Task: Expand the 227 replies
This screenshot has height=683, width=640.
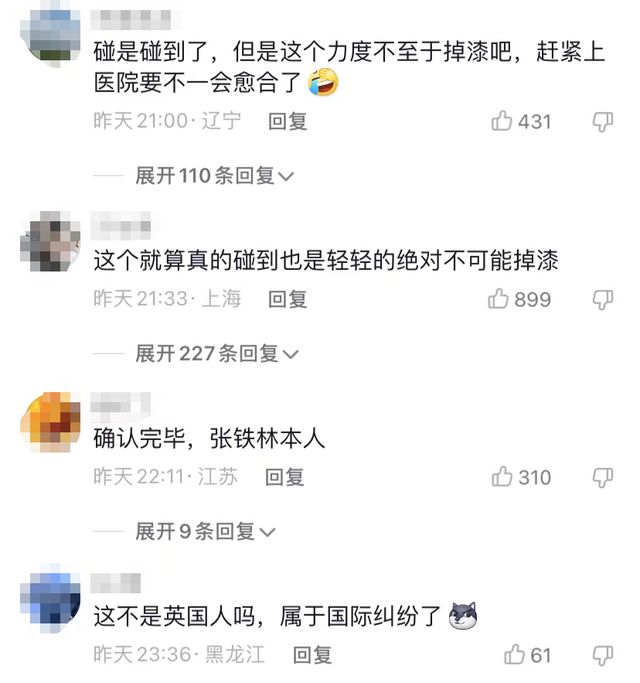Action: pyautogui.click(x=216, y=353)
